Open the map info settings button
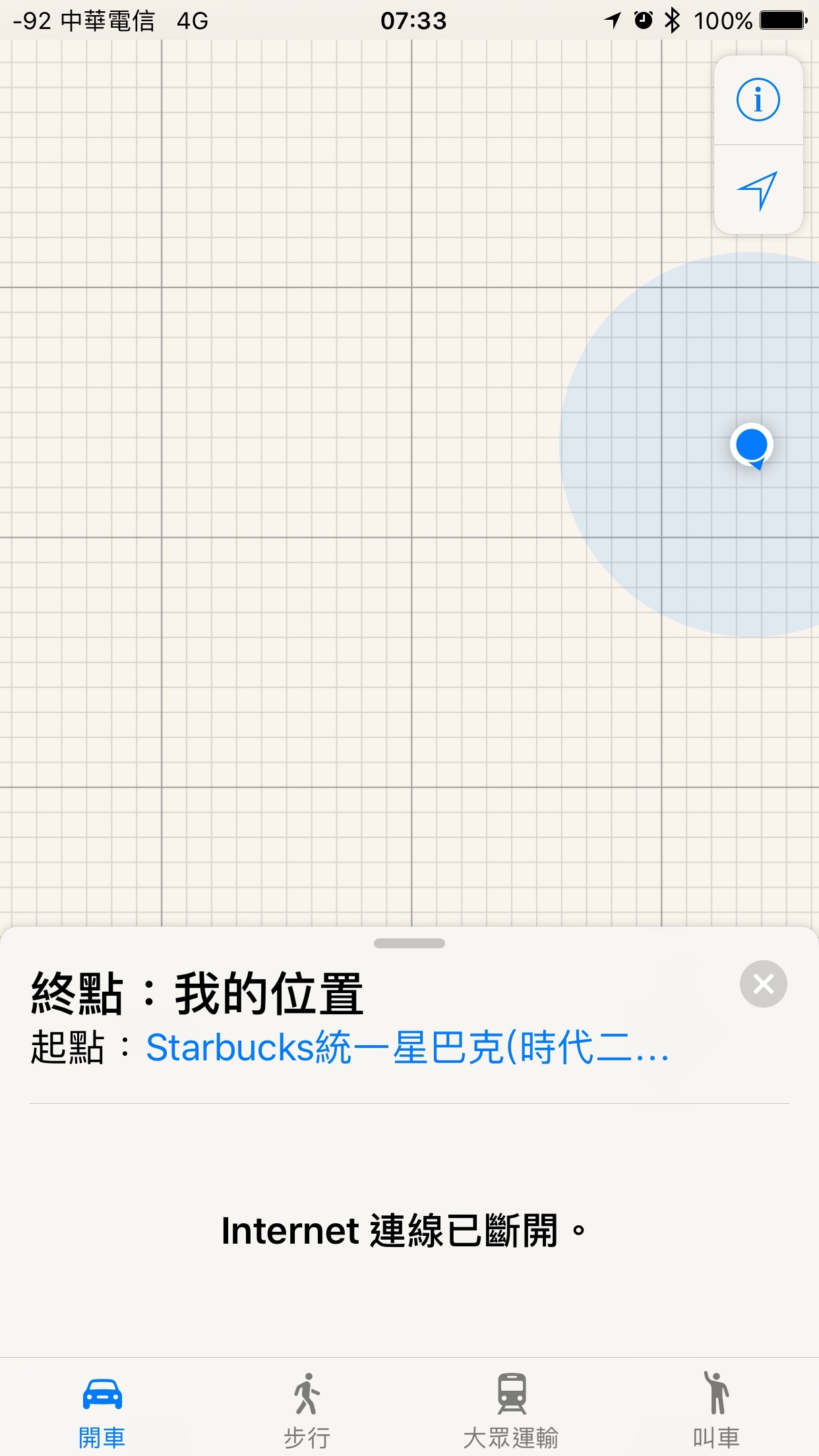Screen dimensions: 819x1456 758,100
